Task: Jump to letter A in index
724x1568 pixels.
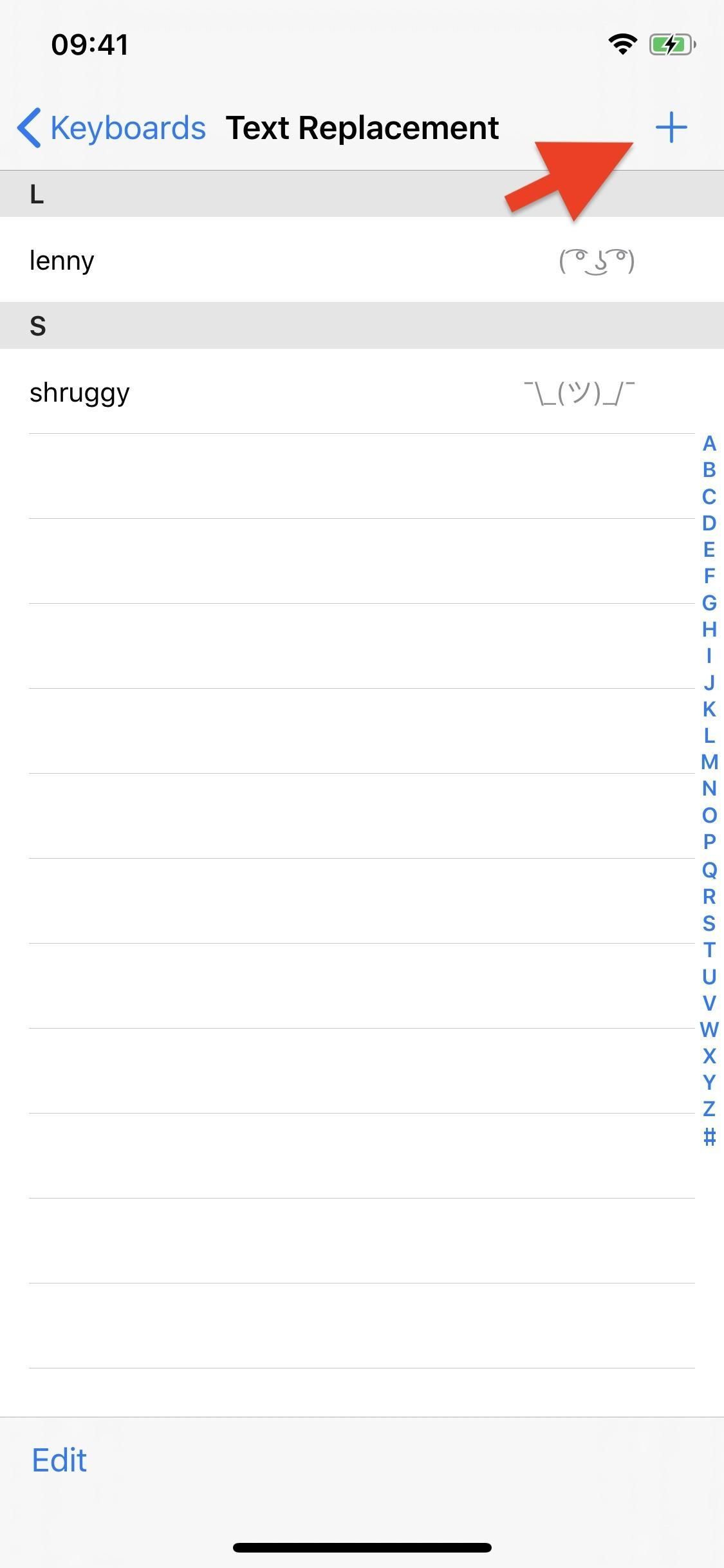Action: coord(709,443)
